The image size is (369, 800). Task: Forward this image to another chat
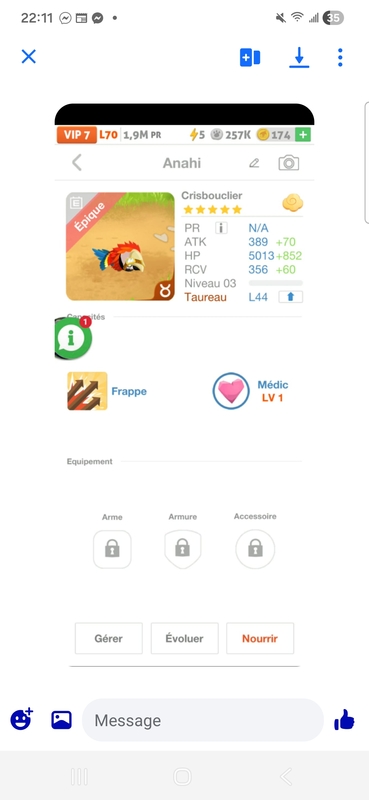250,57
